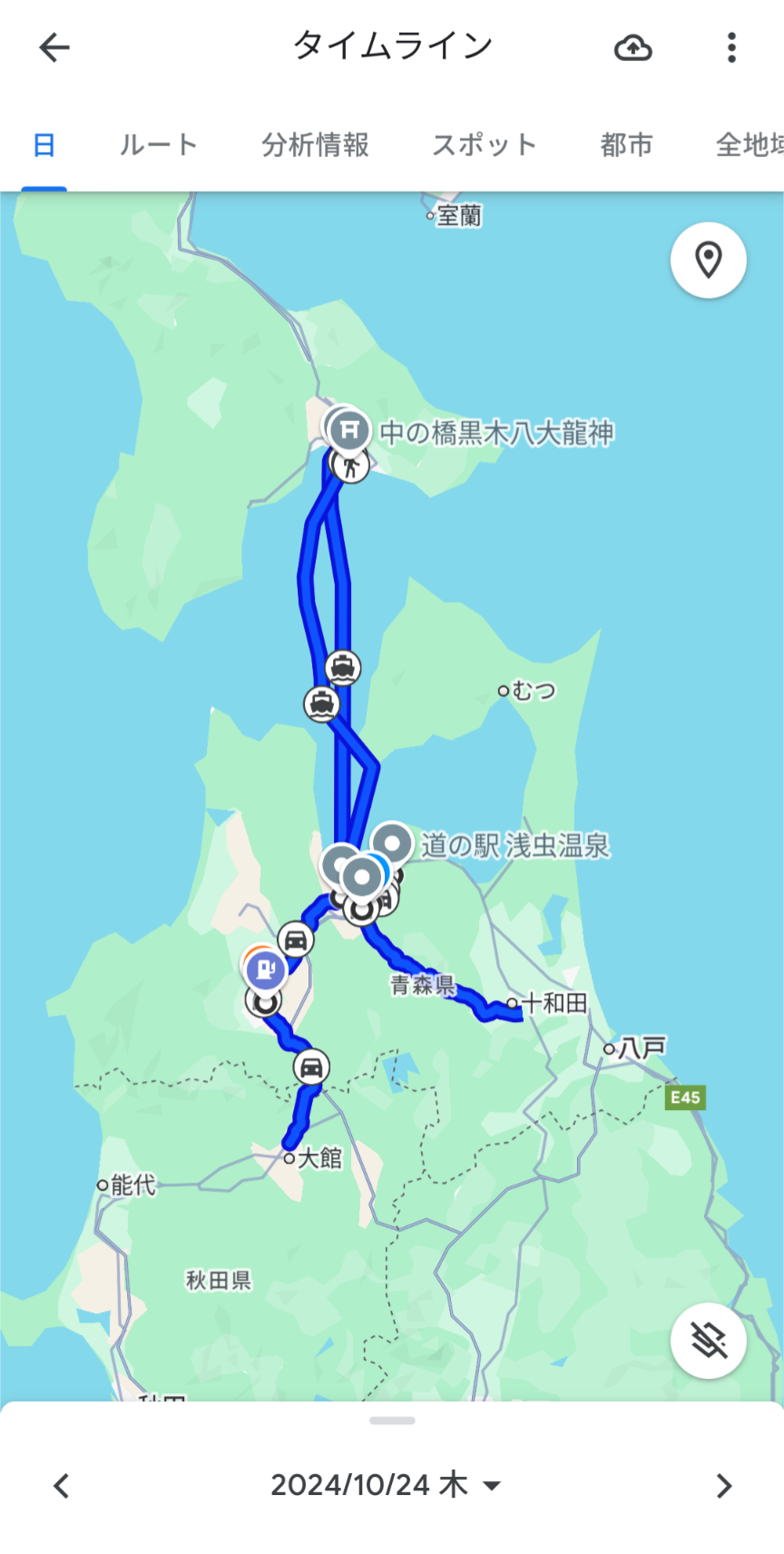Switch to the 全地域 tab
This screenshot has width=784, height=1554.
[x=749, y=144]
